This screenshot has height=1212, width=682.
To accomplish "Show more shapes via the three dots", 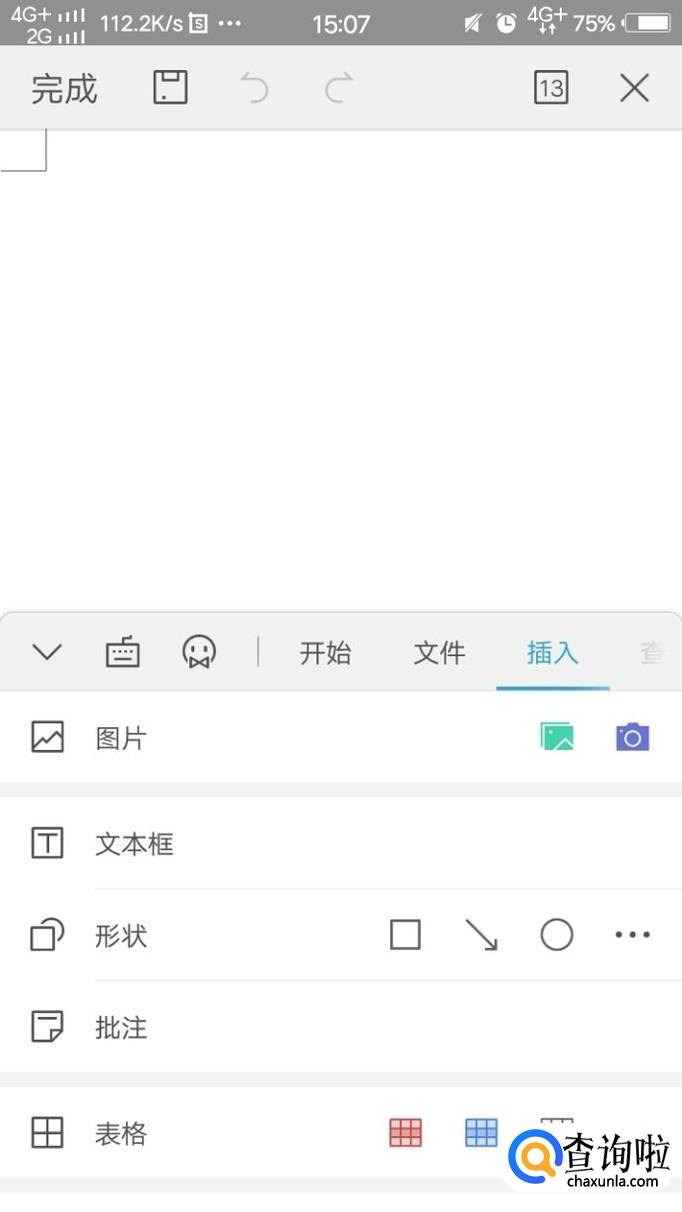I will coord(632,935).
